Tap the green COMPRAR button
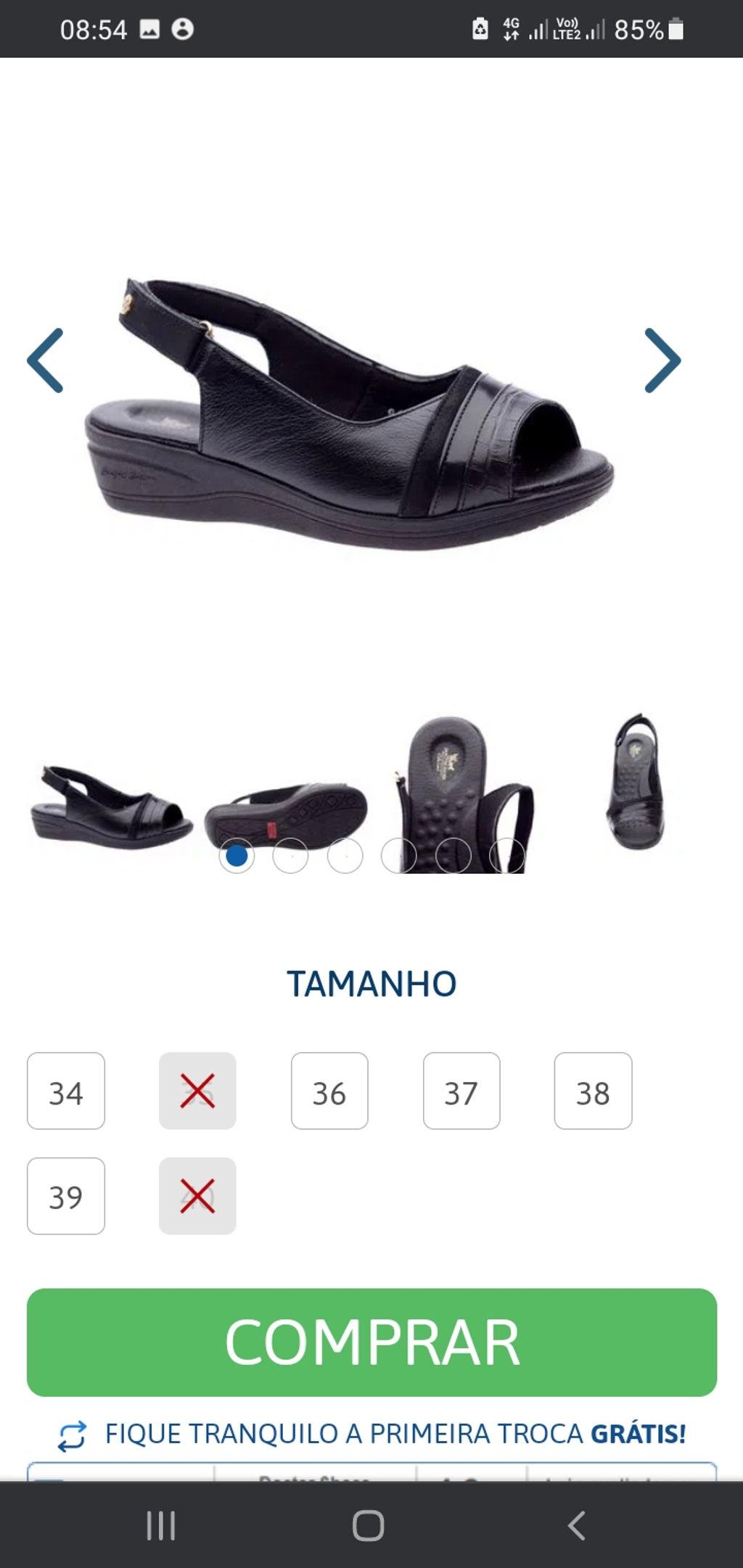743x1568 pixels. (x=371, y=1342)
